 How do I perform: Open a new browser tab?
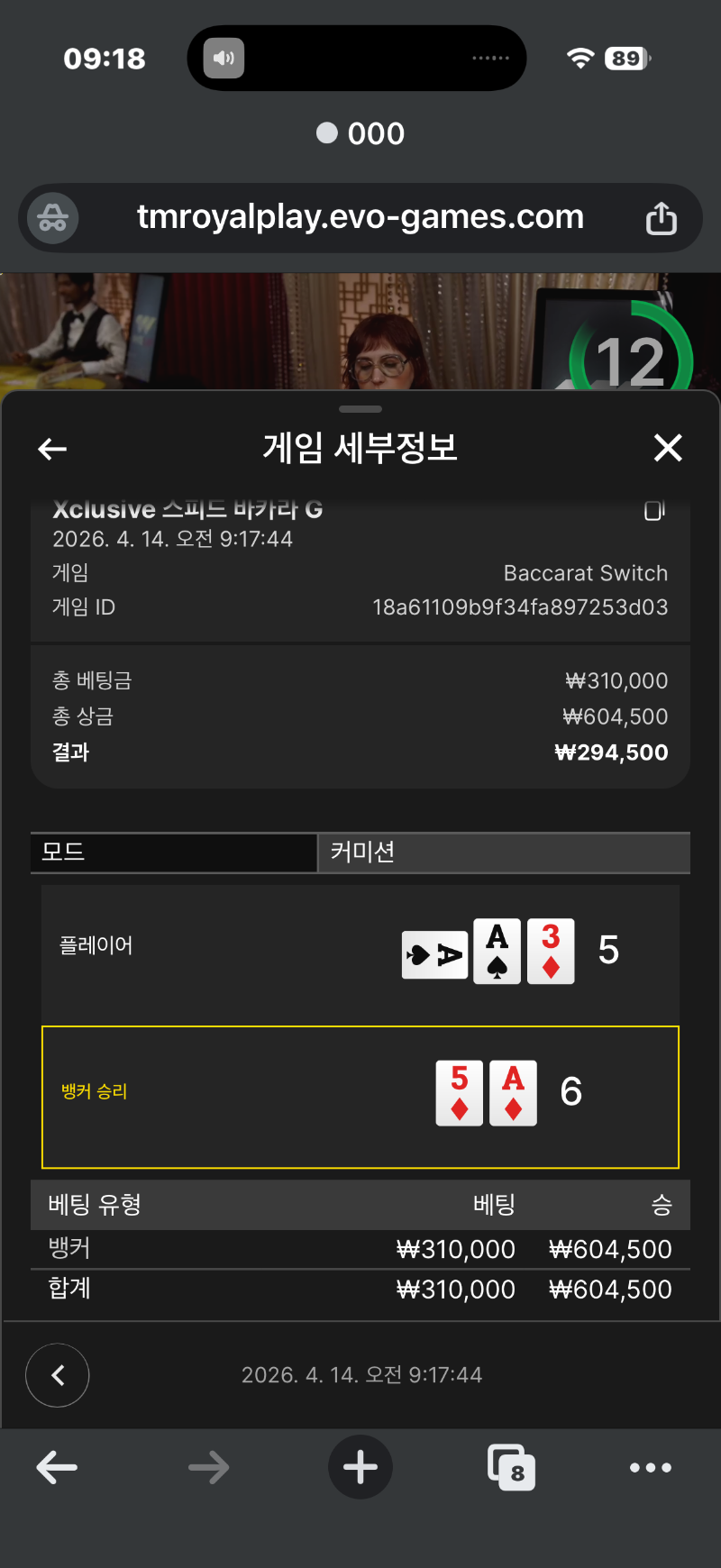360,1467
